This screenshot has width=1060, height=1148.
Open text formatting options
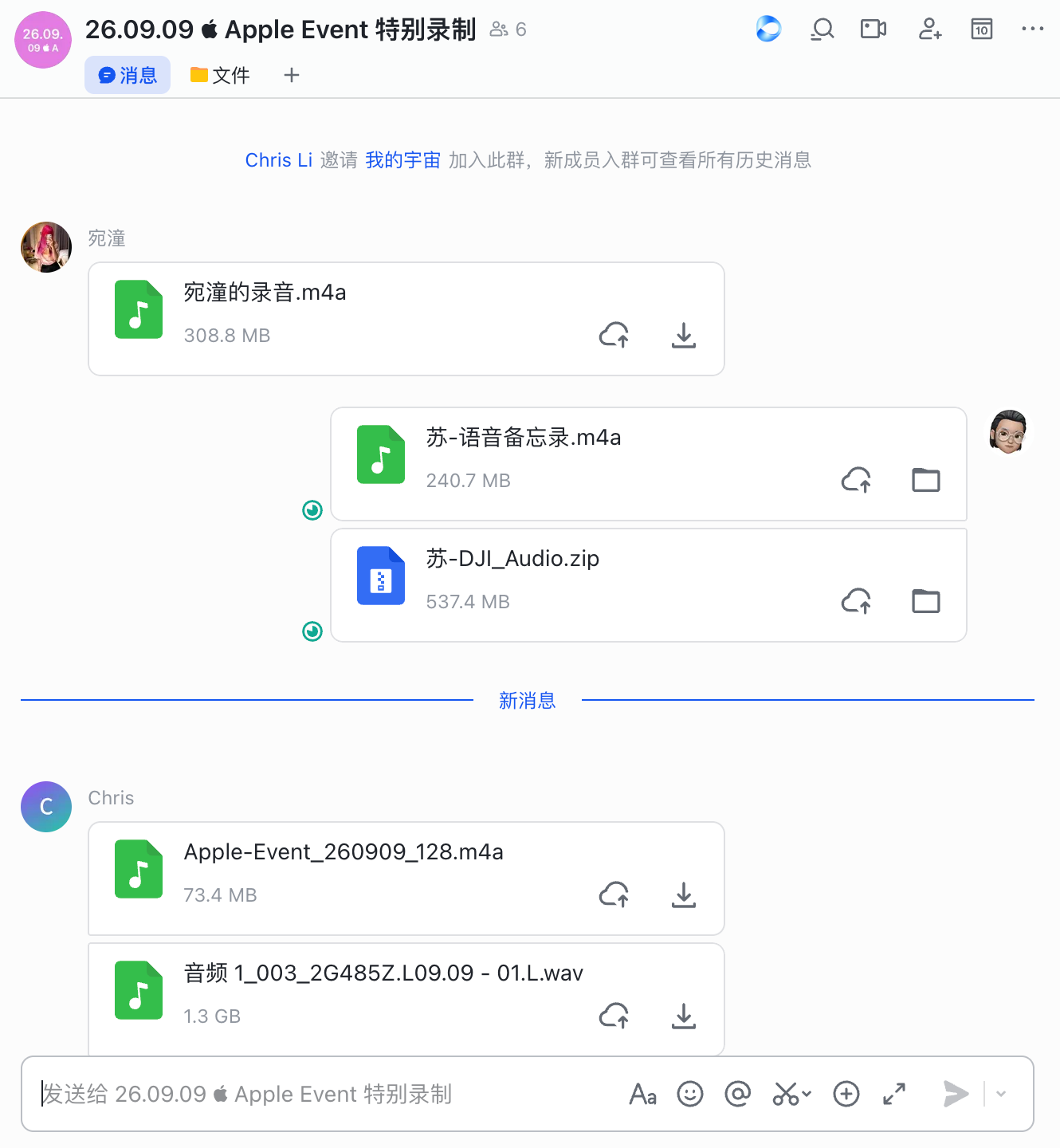[x=642, y=1094]
